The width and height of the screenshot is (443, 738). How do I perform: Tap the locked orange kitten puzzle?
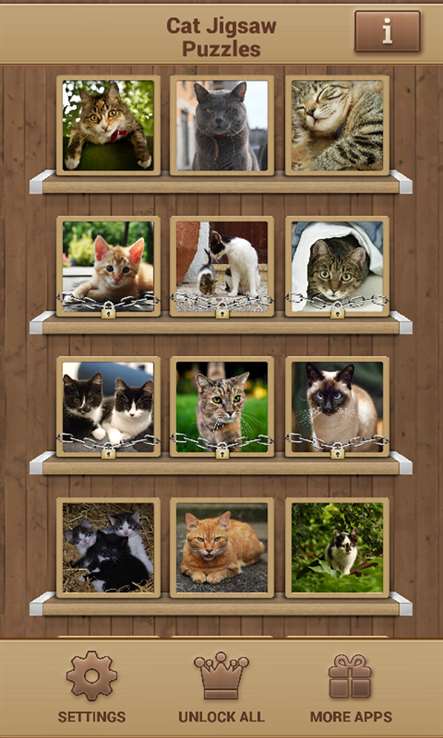pos(108,266)
